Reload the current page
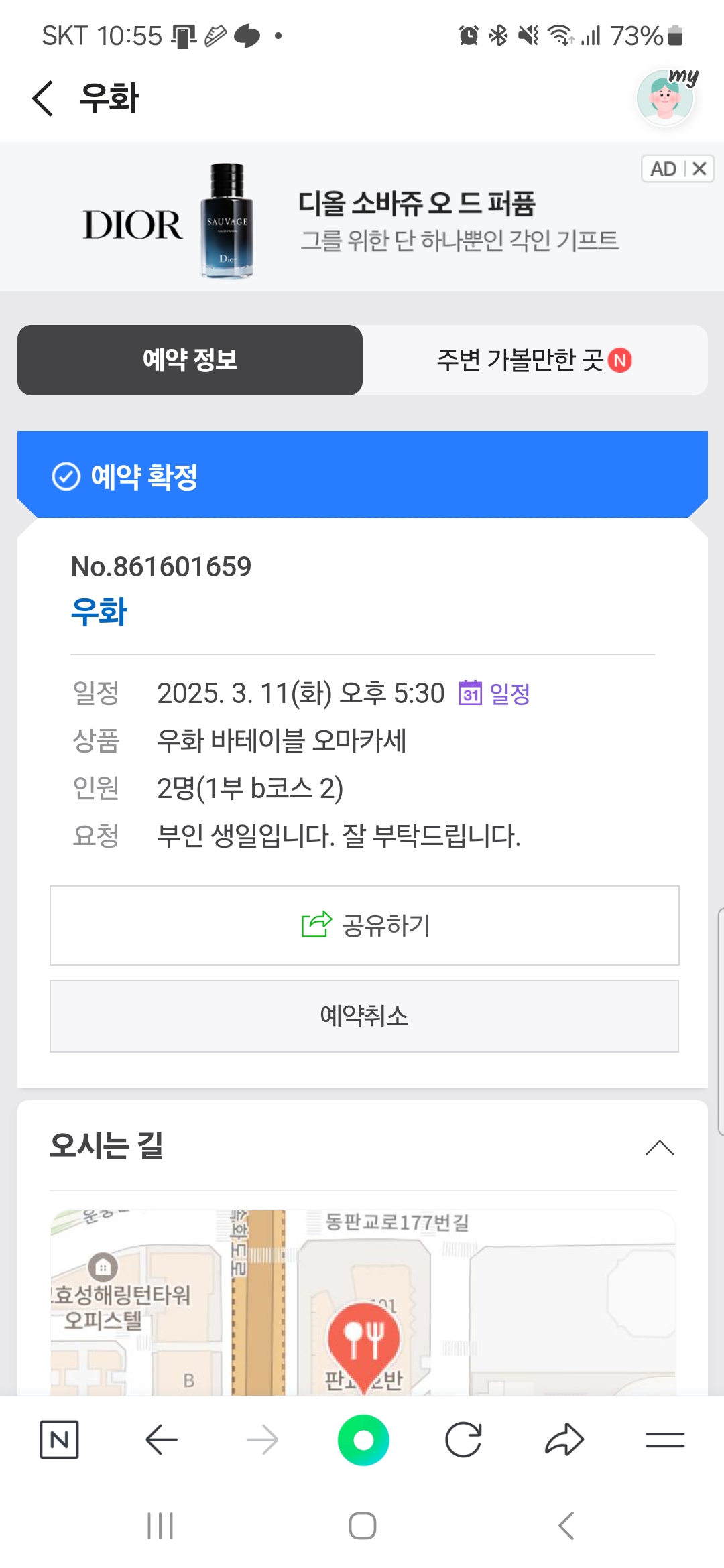This screenshot has width=724, height=1568. [464, 1439]
